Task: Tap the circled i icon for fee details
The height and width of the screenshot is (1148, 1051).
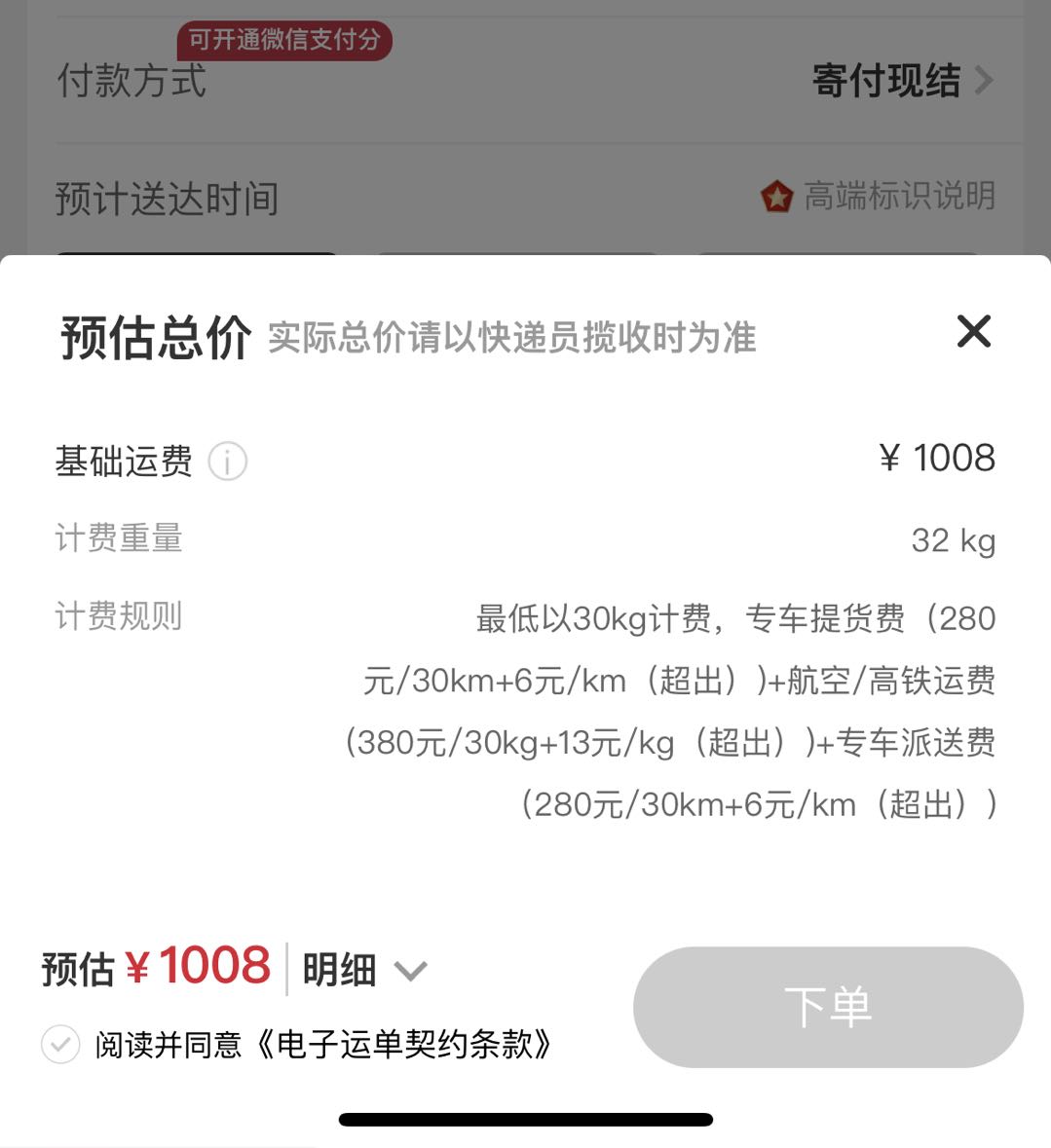Action: click(227, 463)
